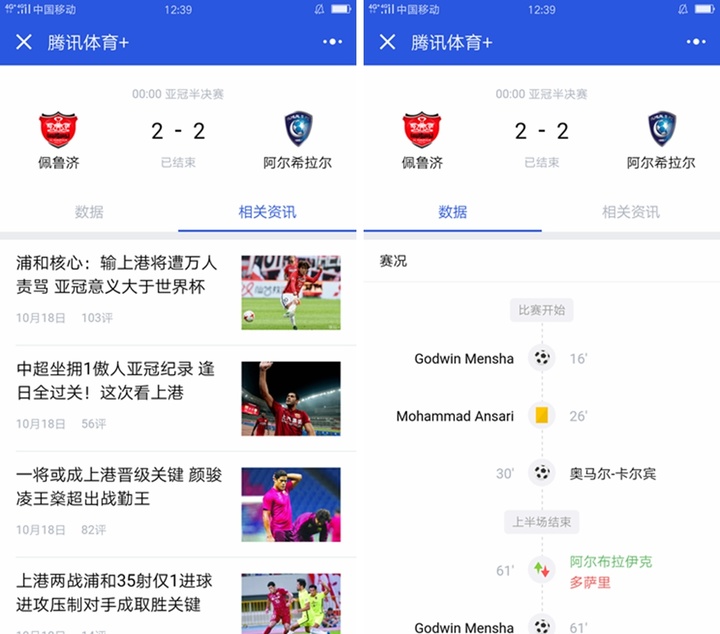Image resolution: width=720 pixels, height=634 pixels.
Task: Open article 浦和核心：输上港将遭万人责骂
Action: point(117,275)
